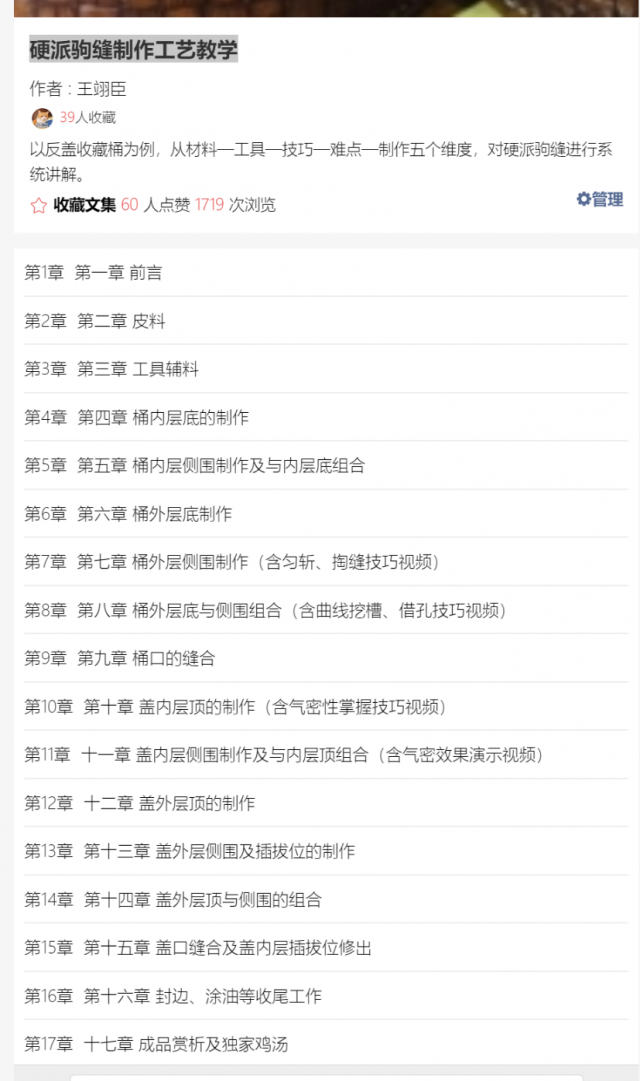Open the 管理 settings button
The width and height of the screenshot is (640, 1081).
(x=599, y=199)
